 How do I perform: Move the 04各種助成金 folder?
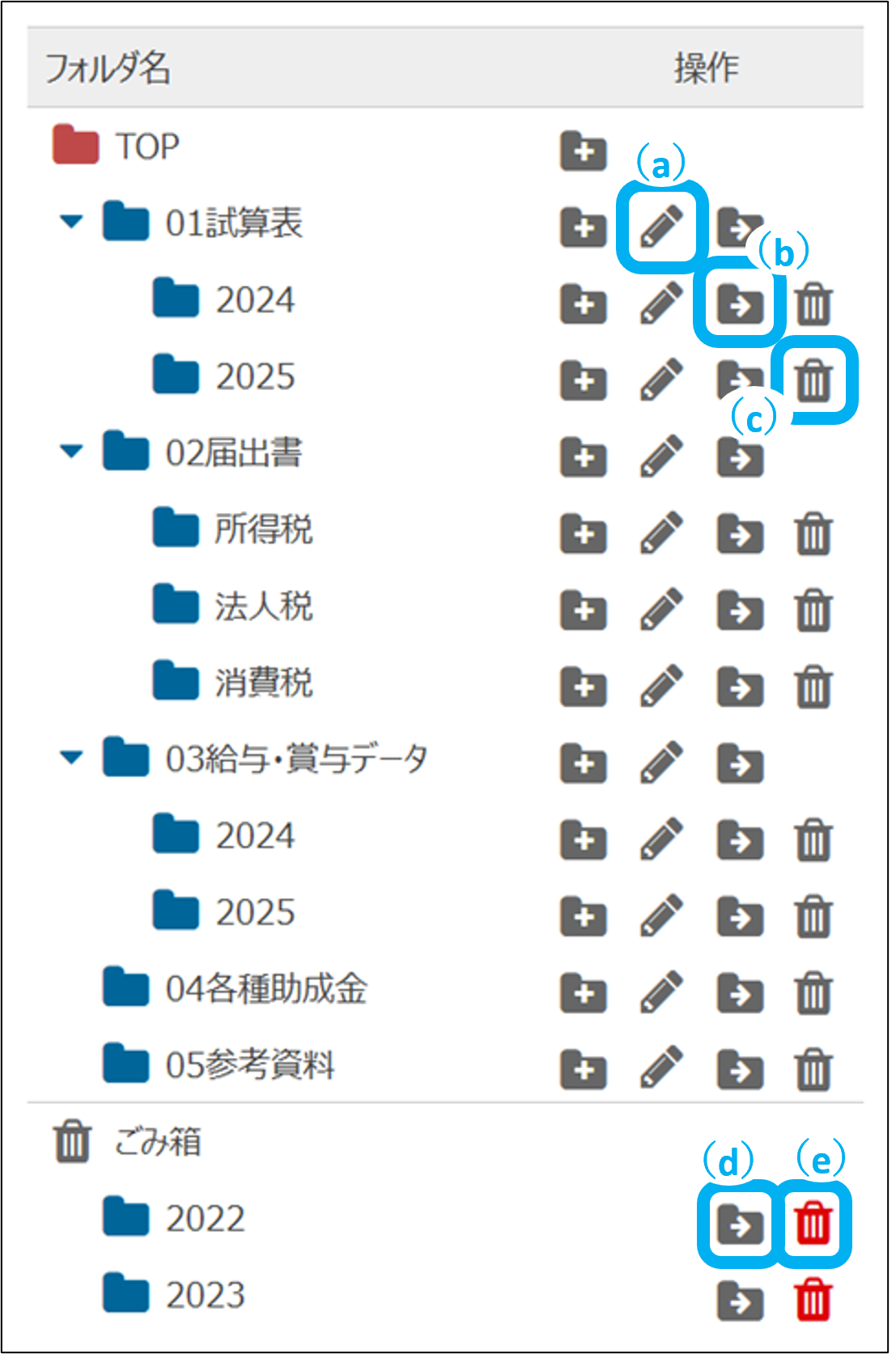click(x=740, y=993)
